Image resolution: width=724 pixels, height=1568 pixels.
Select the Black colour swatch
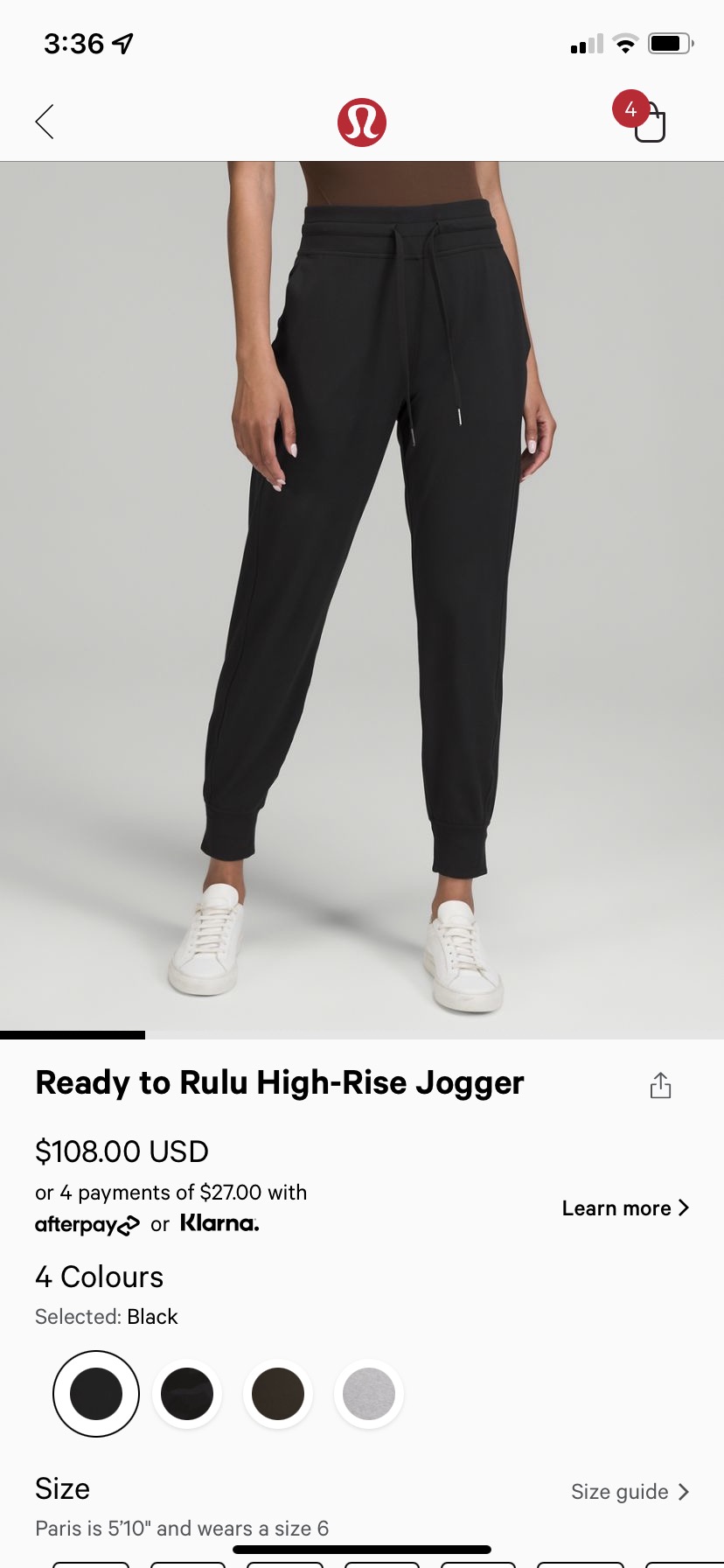click(x=96, y=1394)
